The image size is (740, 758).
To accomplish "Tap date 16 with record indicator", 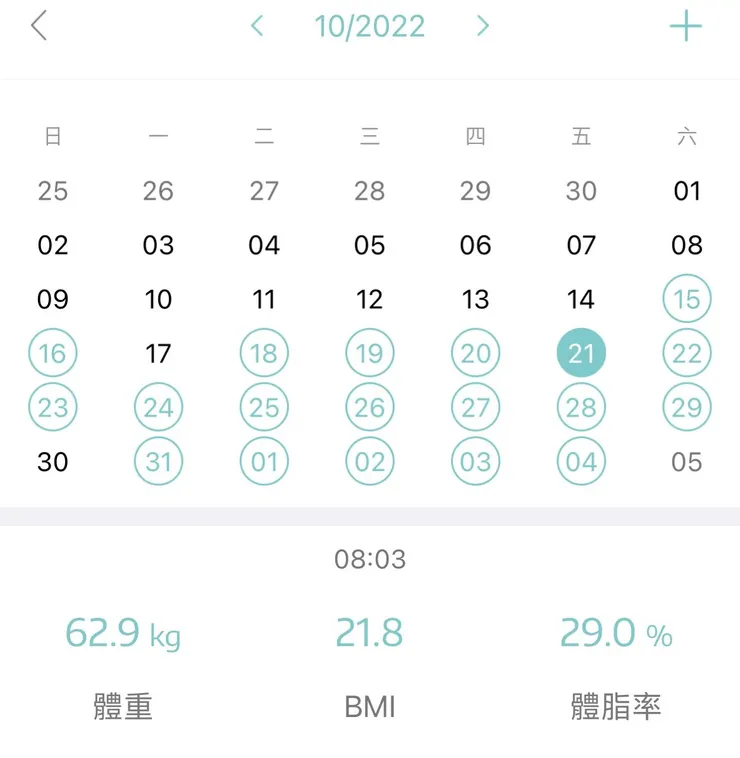I will pyautogui.click(x=52, y=352).
